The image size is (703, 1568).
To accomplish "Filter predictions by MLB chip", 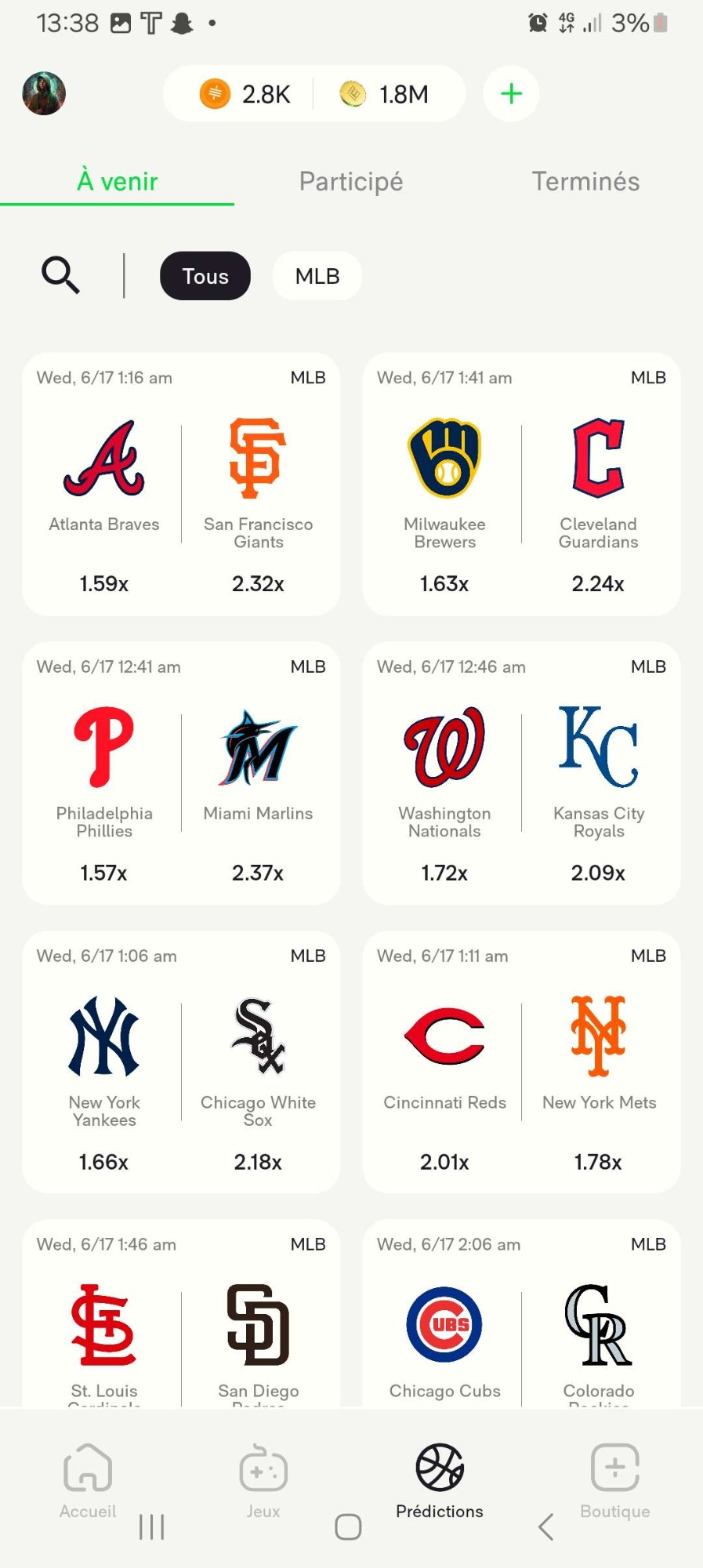I will coord(317,276).
